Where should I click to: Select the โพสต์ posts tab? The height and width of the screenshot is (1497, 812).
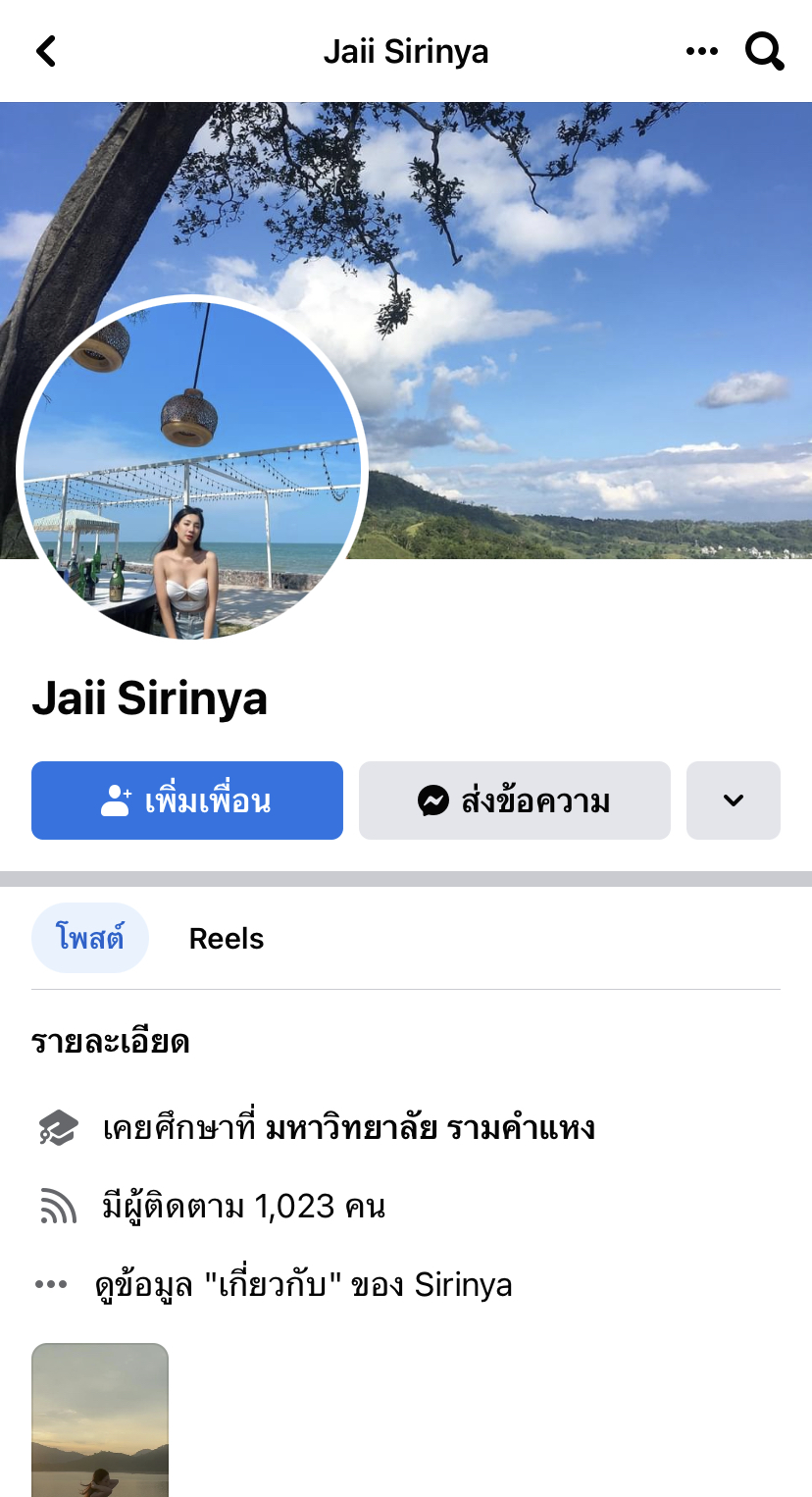(90, 938)
